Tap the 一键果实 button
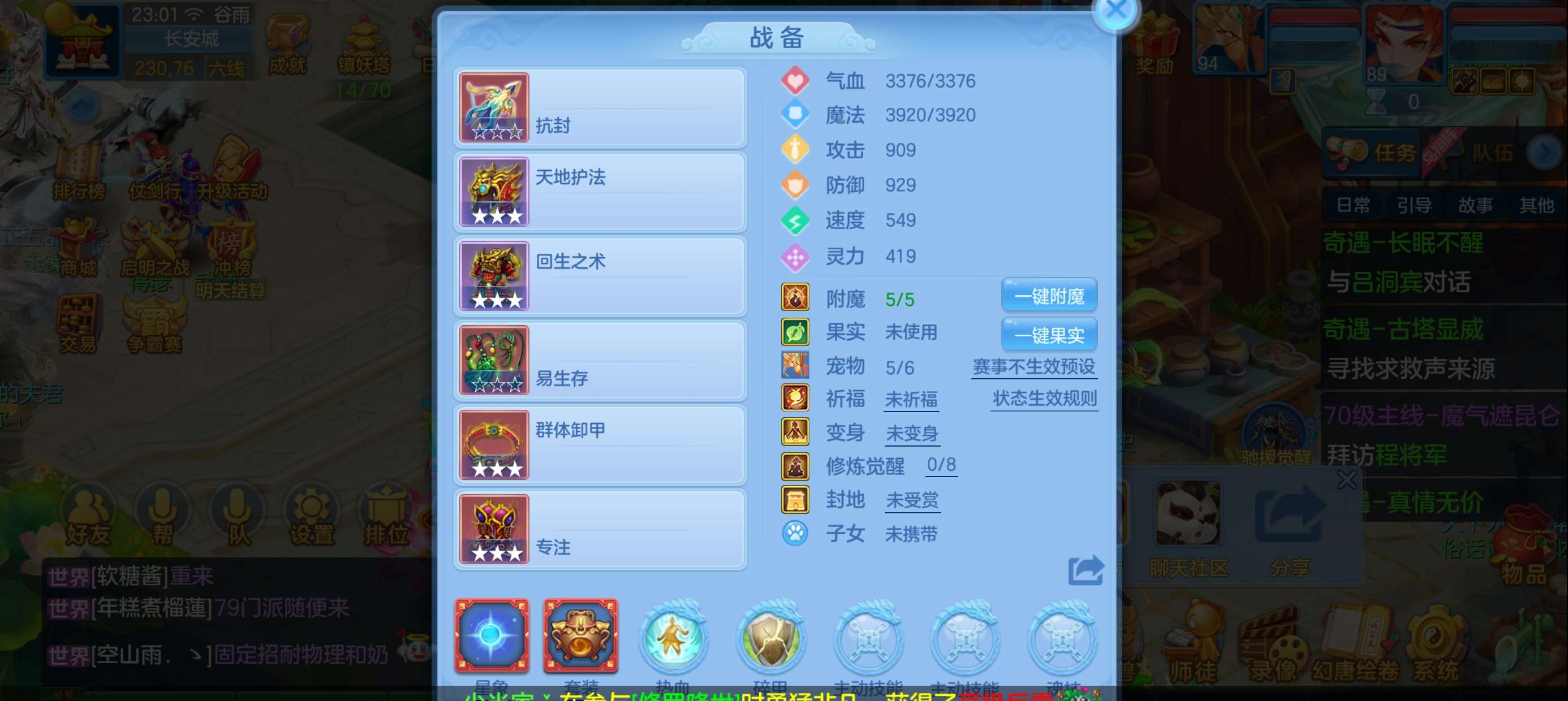This screenshot has height=701, width=1568. (1049, 334)
